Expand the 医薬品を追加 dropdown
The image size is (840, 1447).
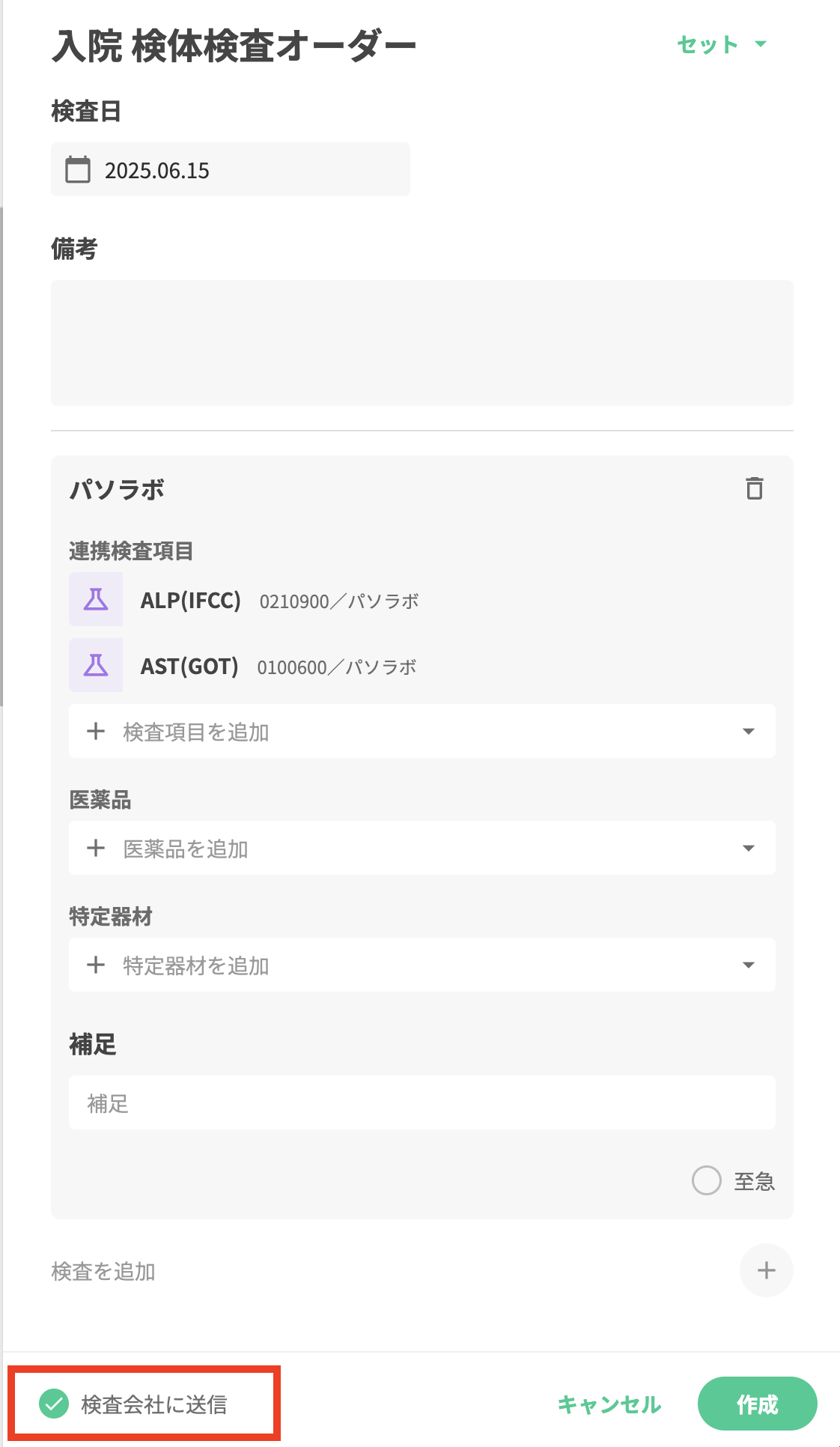tap(421, 848)
